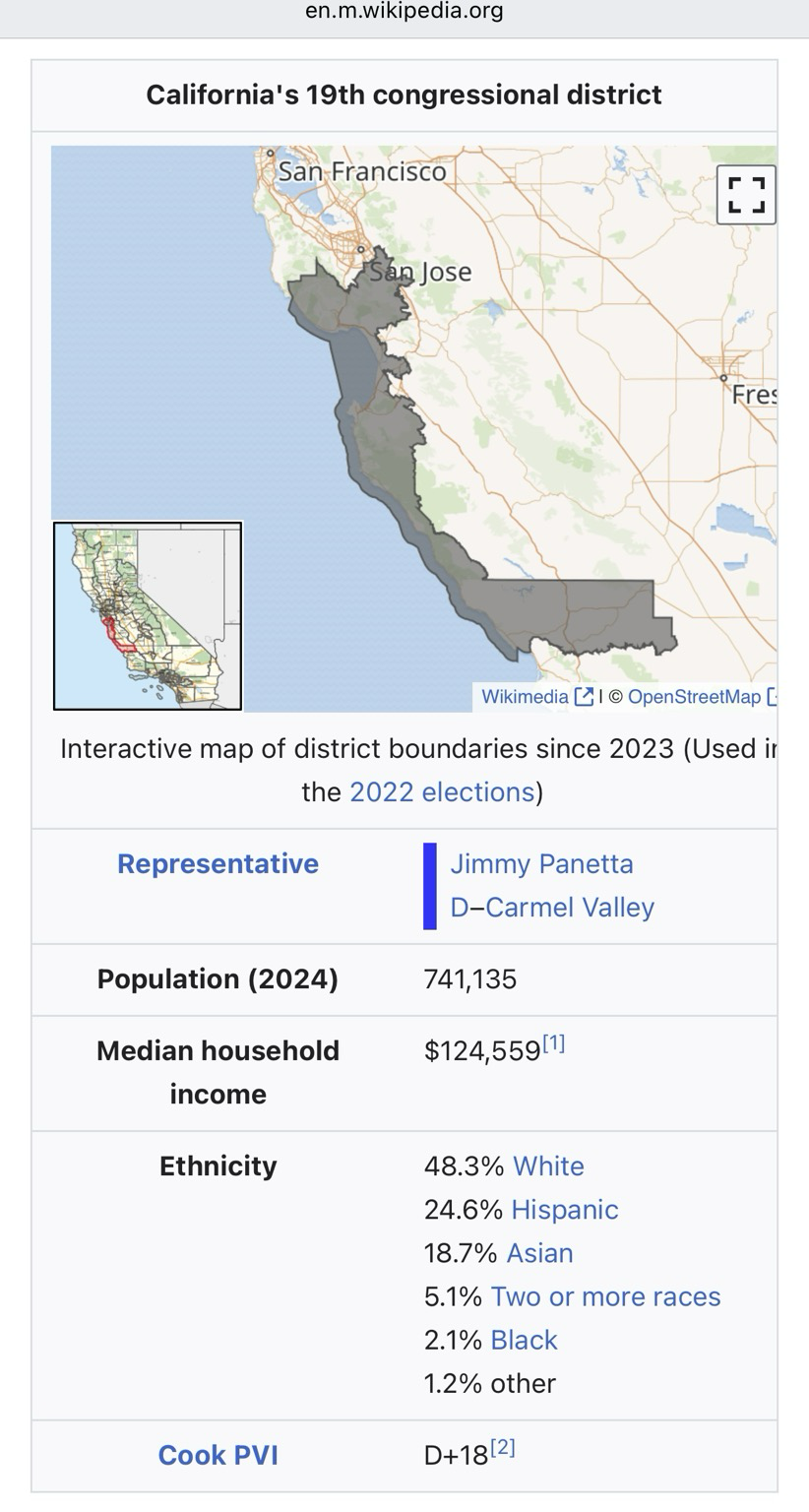Open Jimmy Panetta's article

point(541,864)
